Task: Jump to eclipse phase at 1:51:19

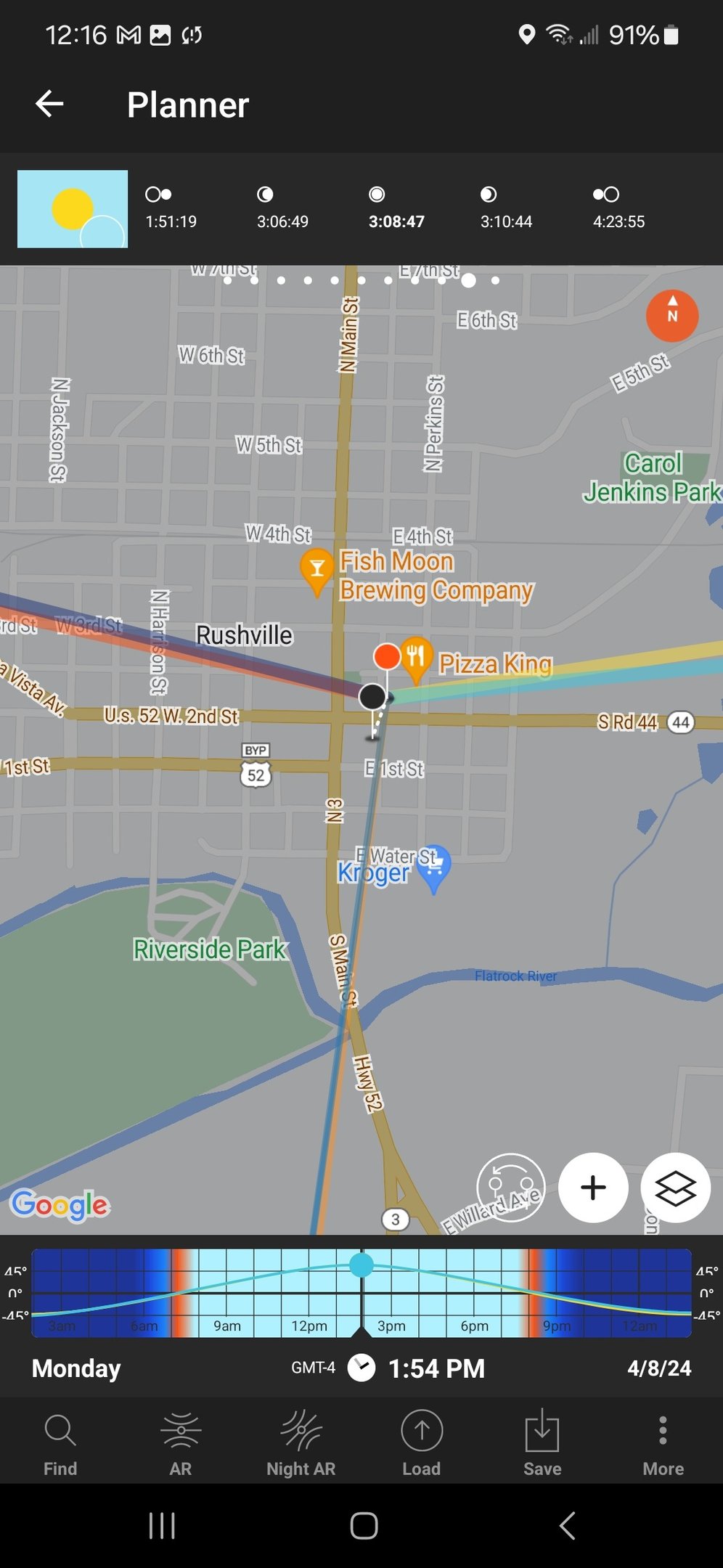Action: [171, 208]
